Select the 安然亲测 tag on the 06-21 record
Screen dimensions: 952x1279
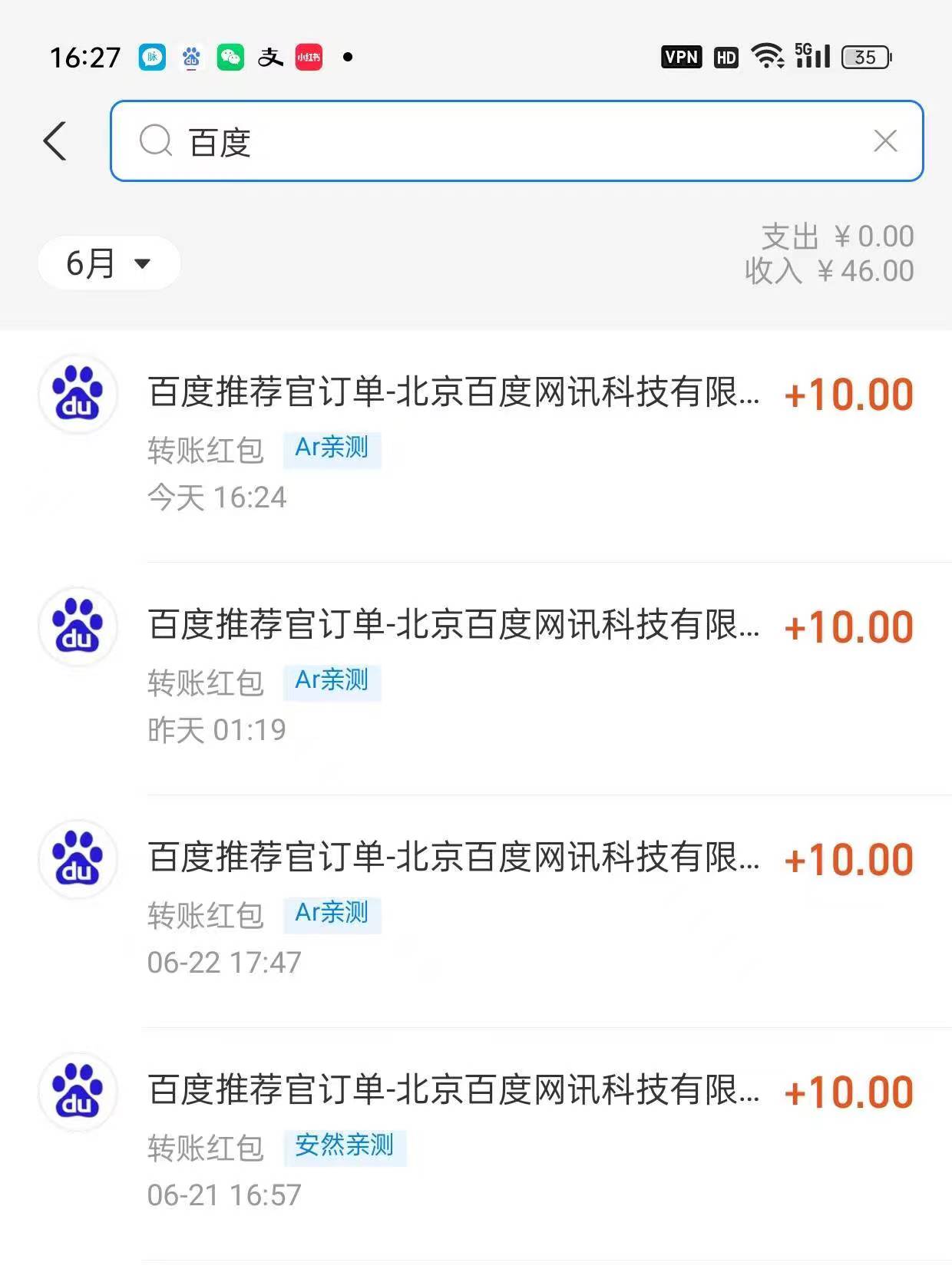(x=345, y=1146)
